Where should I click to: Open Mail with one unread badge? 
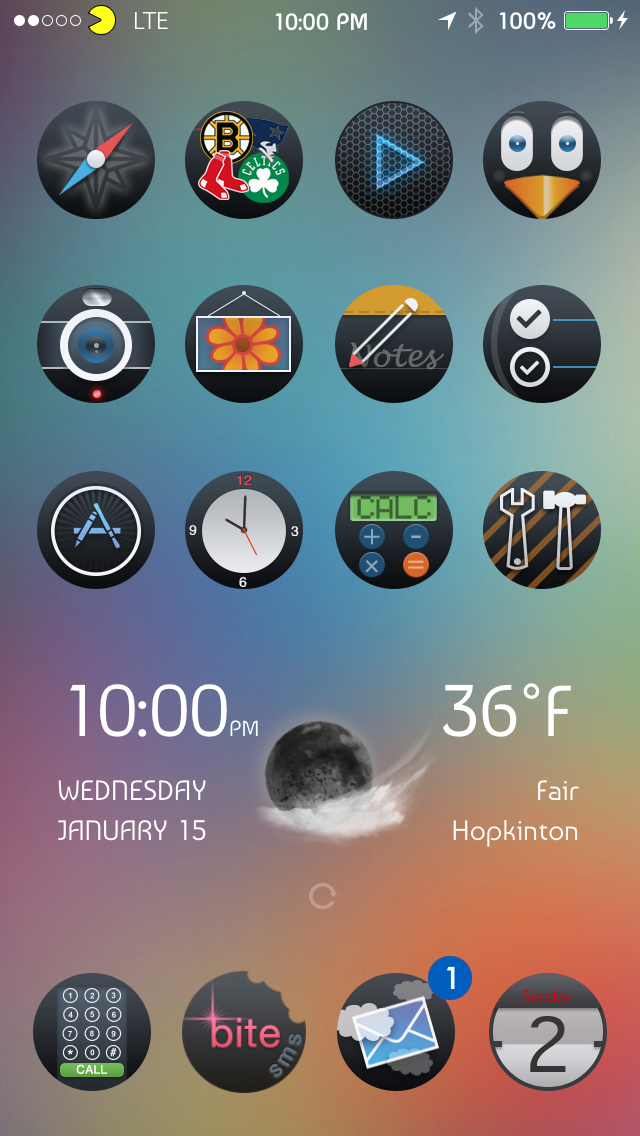point(396,1032)
